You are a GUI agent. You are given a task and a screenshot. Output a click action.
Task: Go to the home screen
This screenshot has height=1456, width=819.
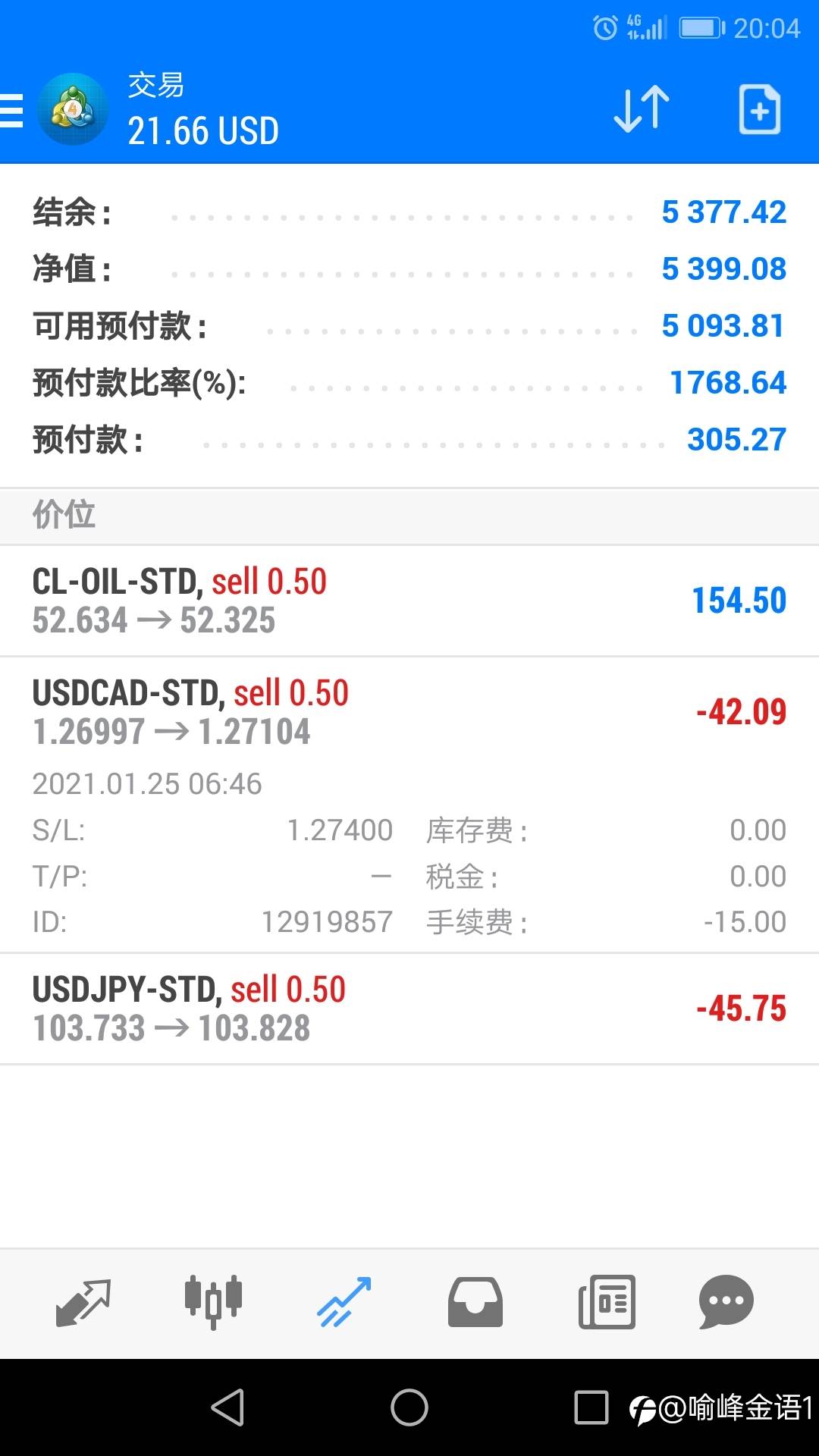coord(409,1407)
